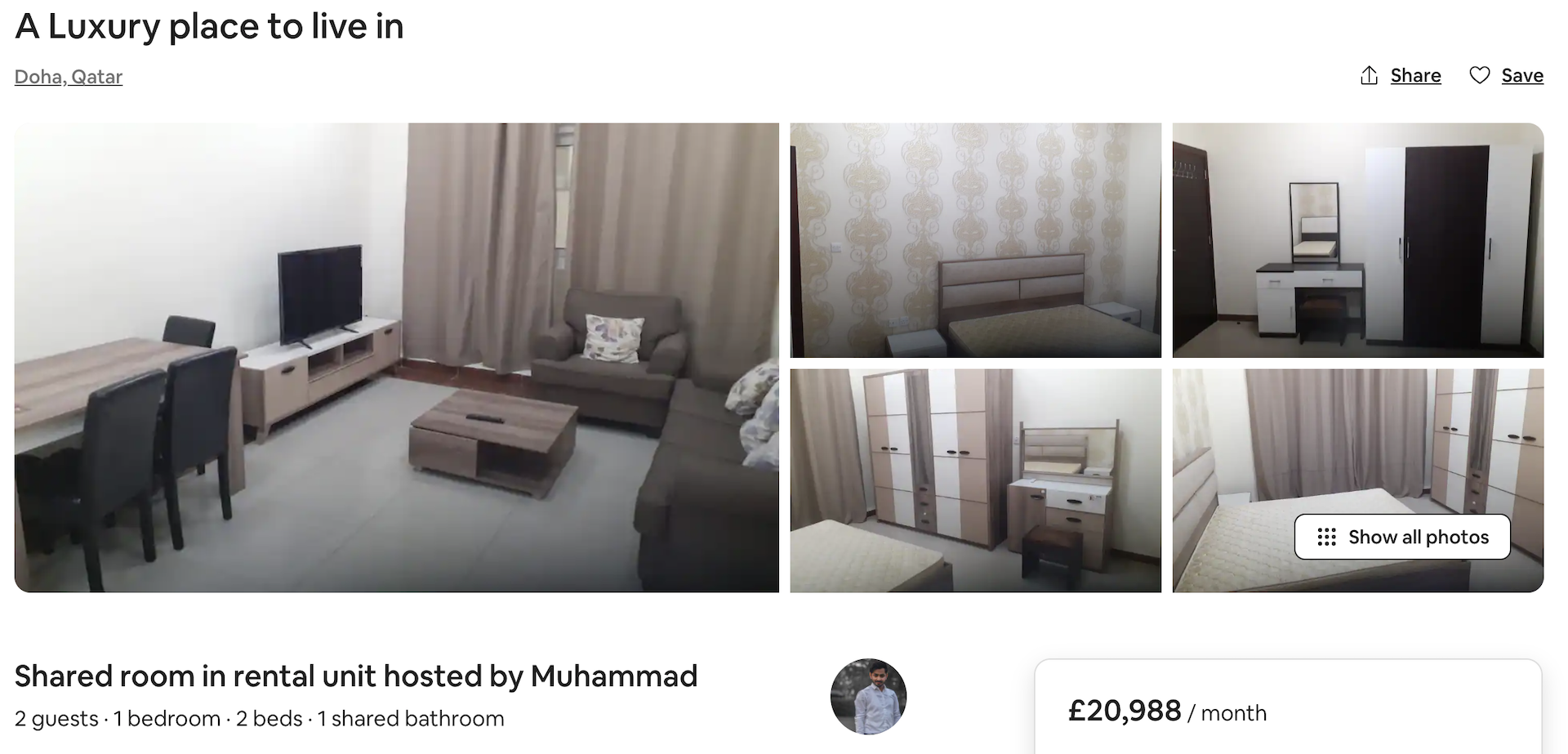Show all photos of the listing
This screenshot has width=1568, height=754.
1402,537
